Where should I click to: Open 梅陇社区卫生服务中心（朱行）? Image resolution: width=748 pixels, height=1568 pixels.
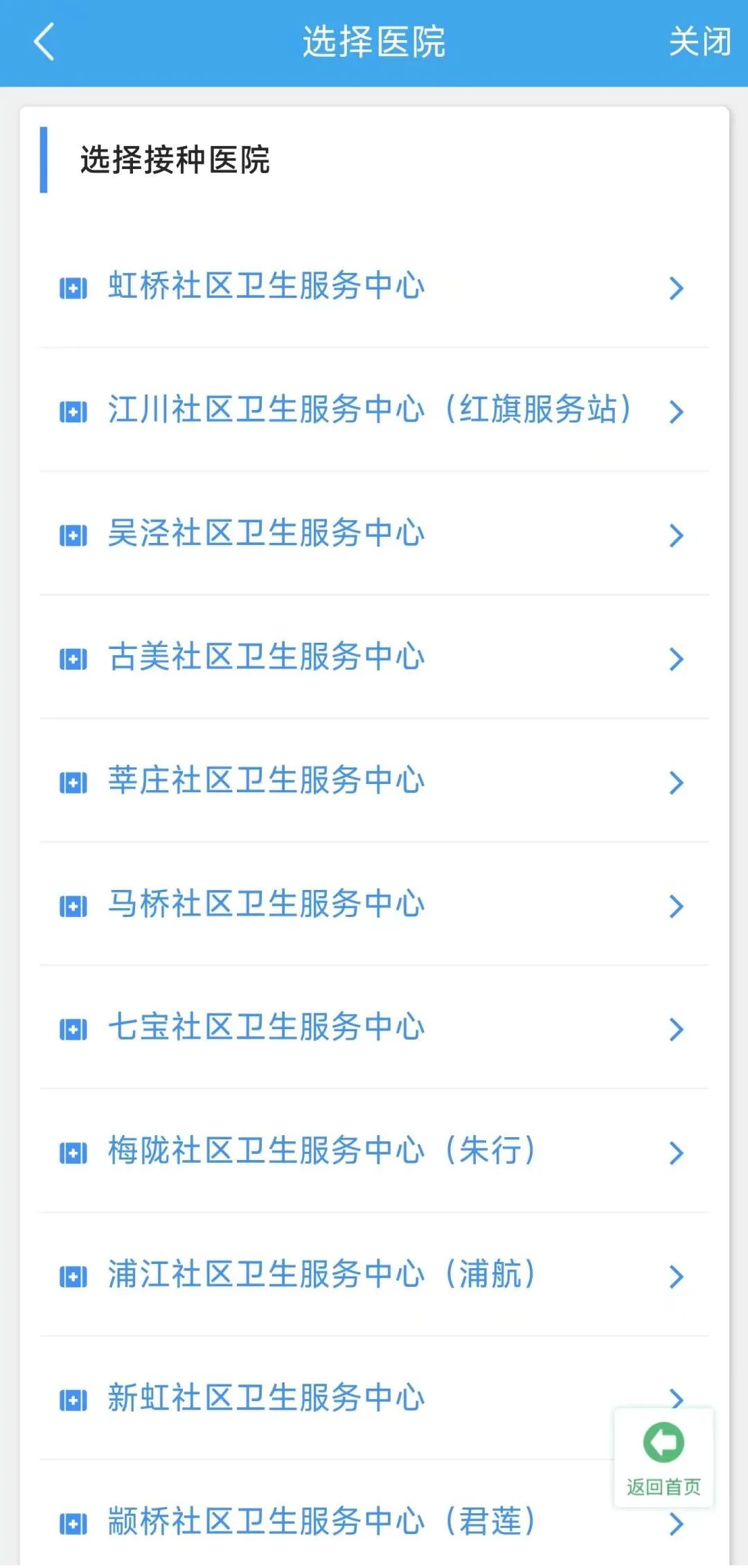tap(322, 1152)
